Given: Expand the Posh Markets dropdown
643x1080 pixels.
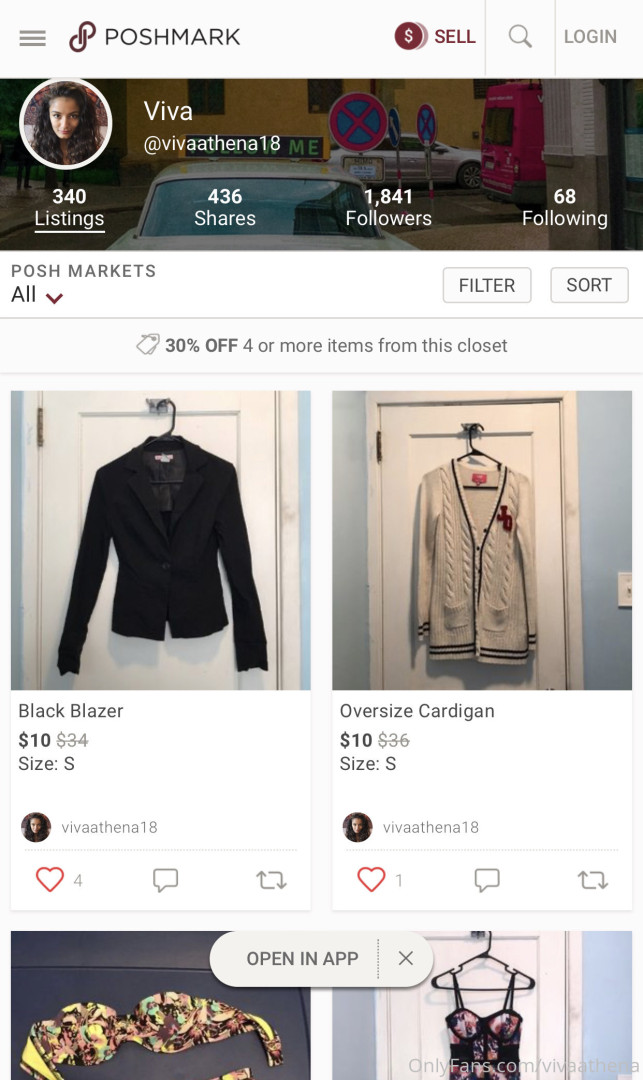Looking at the screenshot, I should [40, 295].
